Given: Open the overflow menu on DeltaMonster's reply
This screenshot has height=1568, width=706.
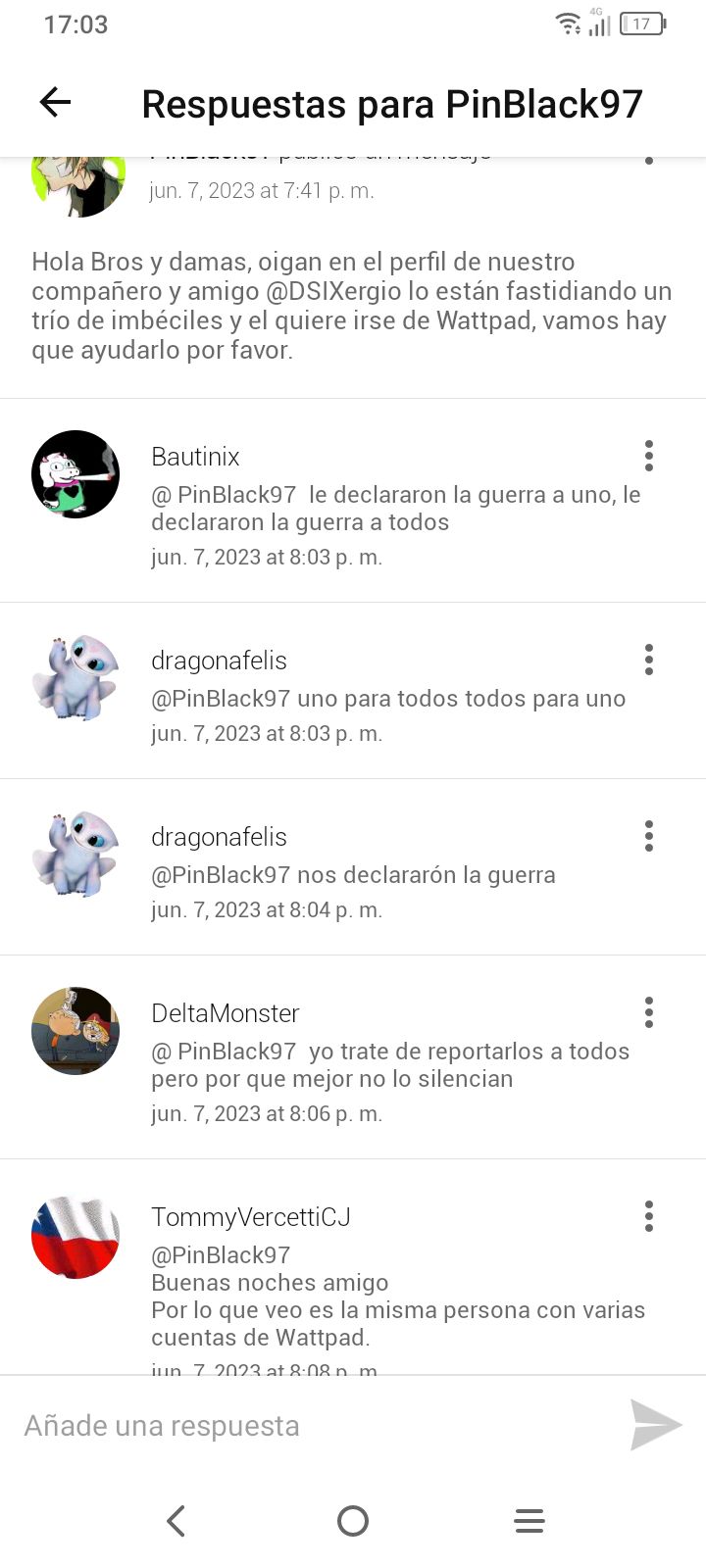Looking at the screenshot, I should pyautogui.click(x=648, y=1012).
